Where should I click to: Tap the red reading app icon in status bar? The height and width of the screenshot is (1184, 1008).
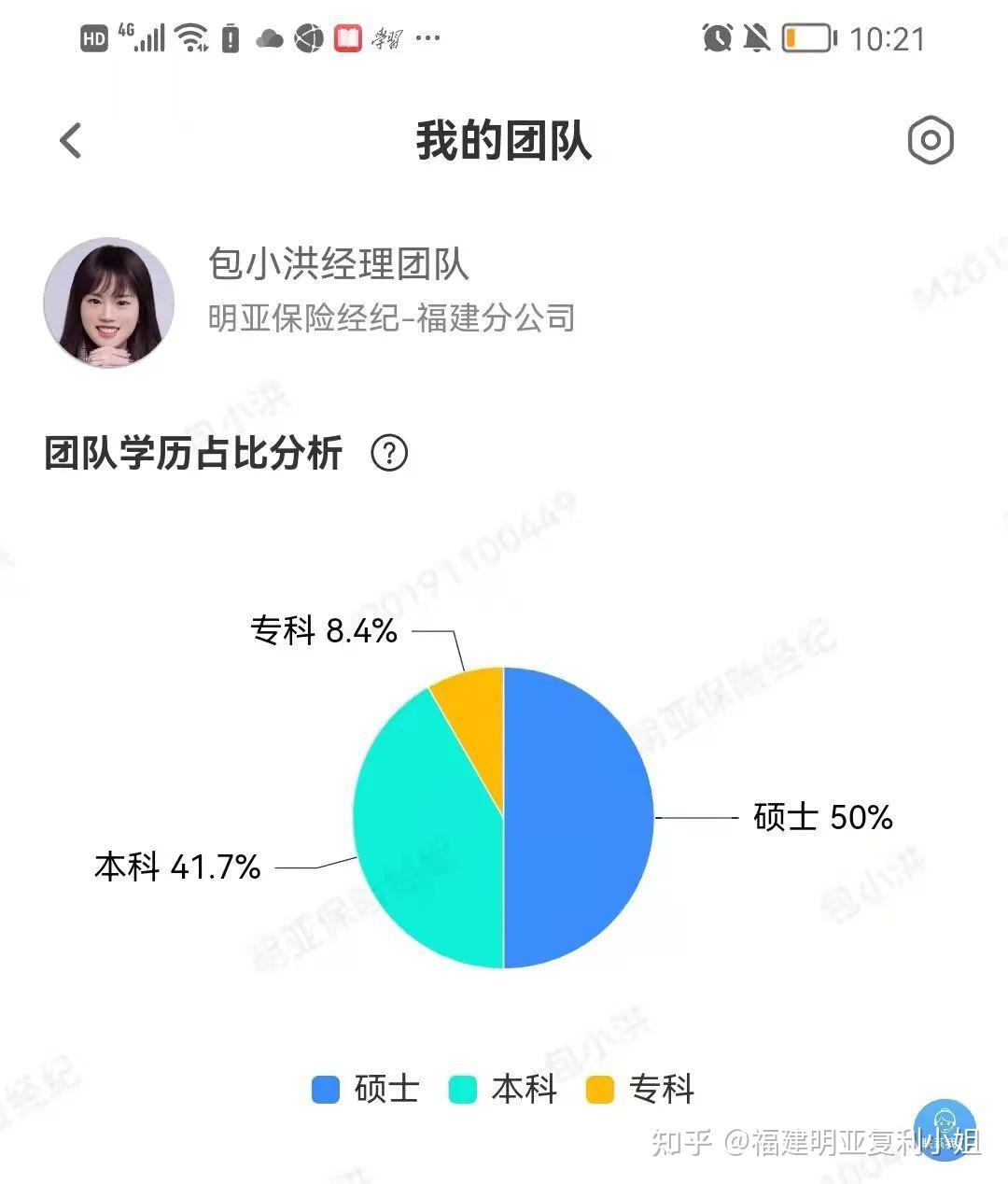coord(346,37)
